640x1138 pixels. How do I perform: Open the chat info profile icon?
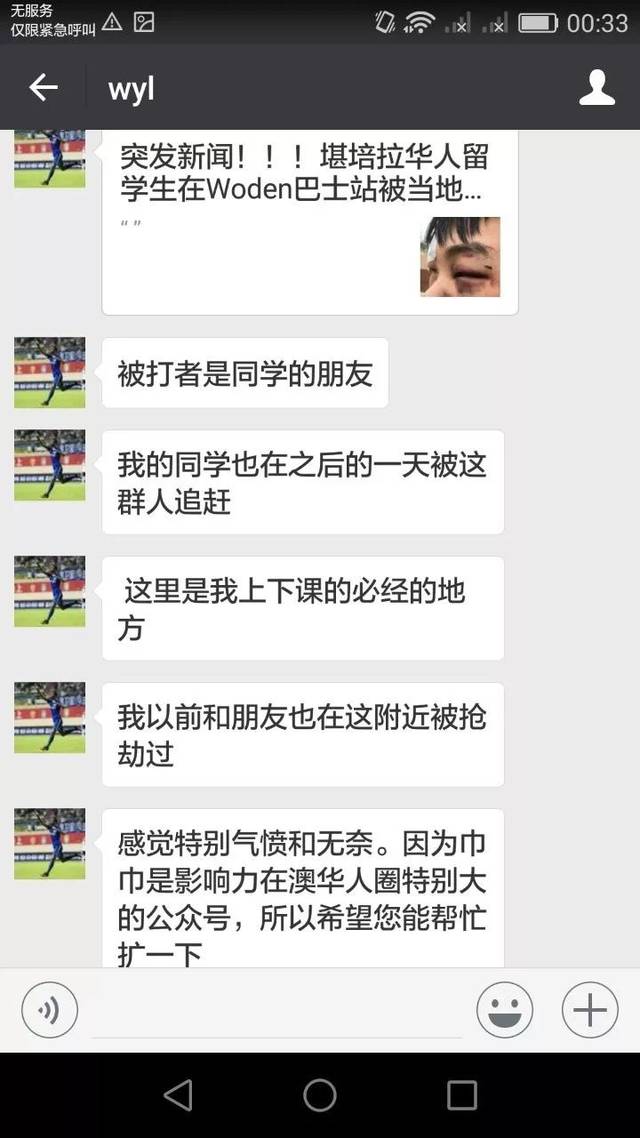click(597, 88)
